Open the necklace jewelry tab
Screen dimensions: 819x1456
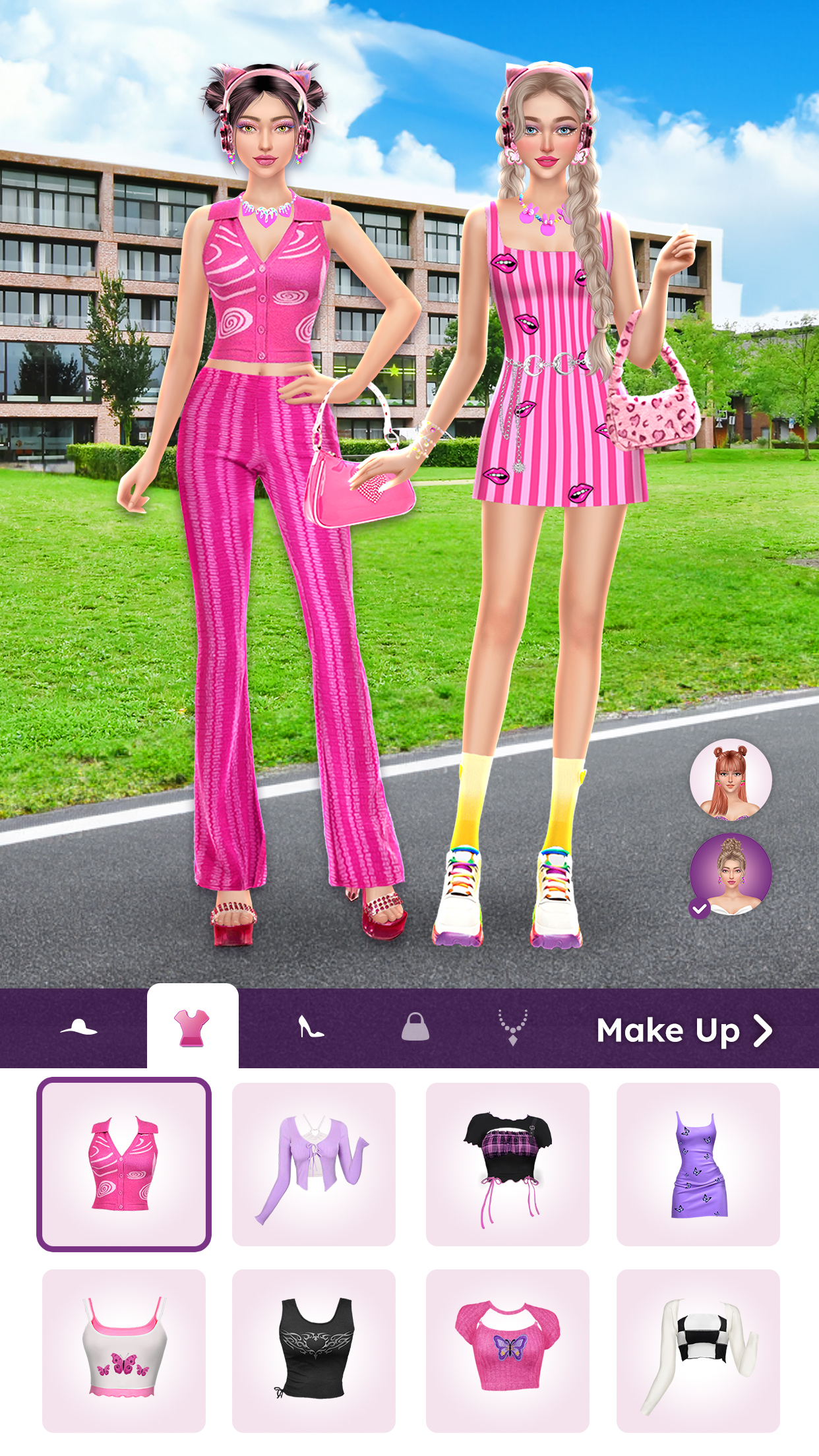pyautogui.click(x=512, y=1027)
